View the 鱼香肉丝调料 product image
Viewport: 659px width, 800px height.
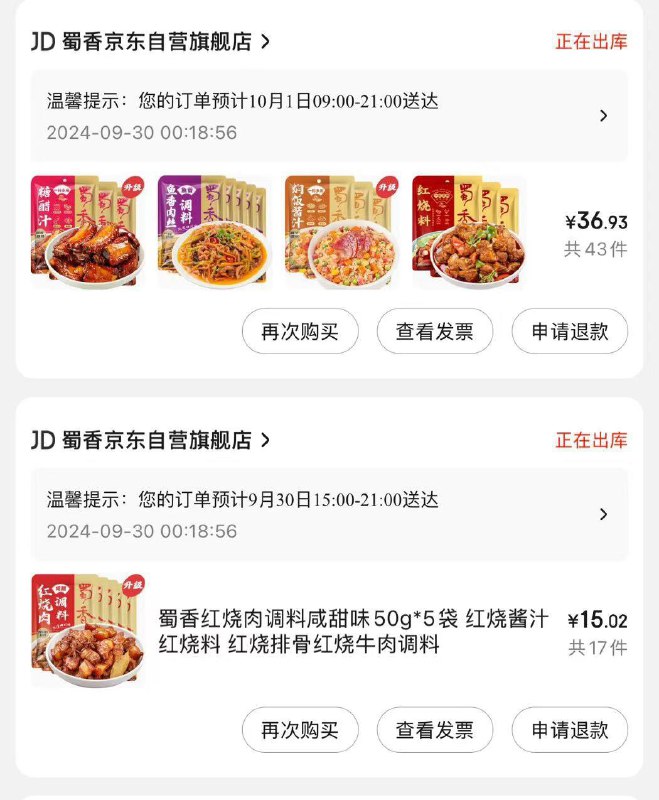[213, 231]
